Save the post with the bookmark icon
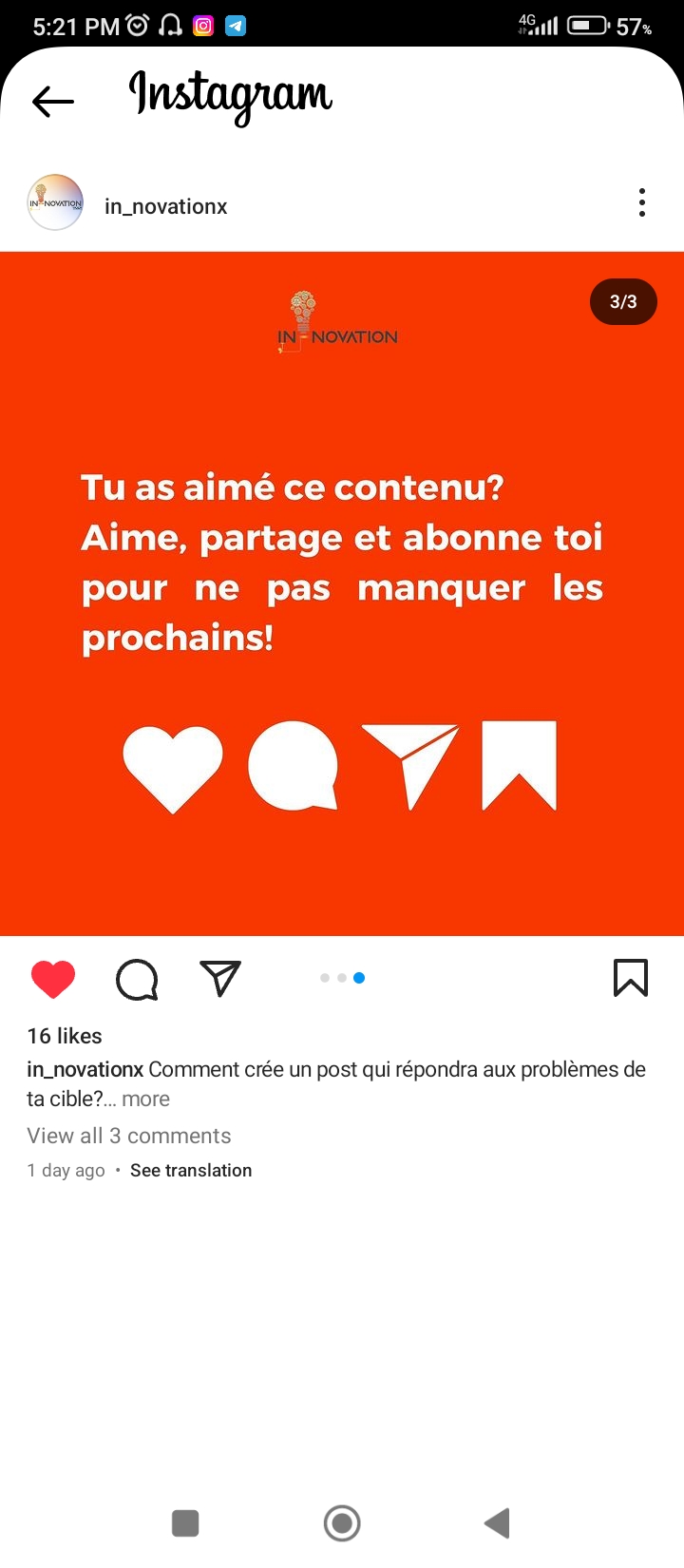Screen dimensions: 684x1568 631,978
